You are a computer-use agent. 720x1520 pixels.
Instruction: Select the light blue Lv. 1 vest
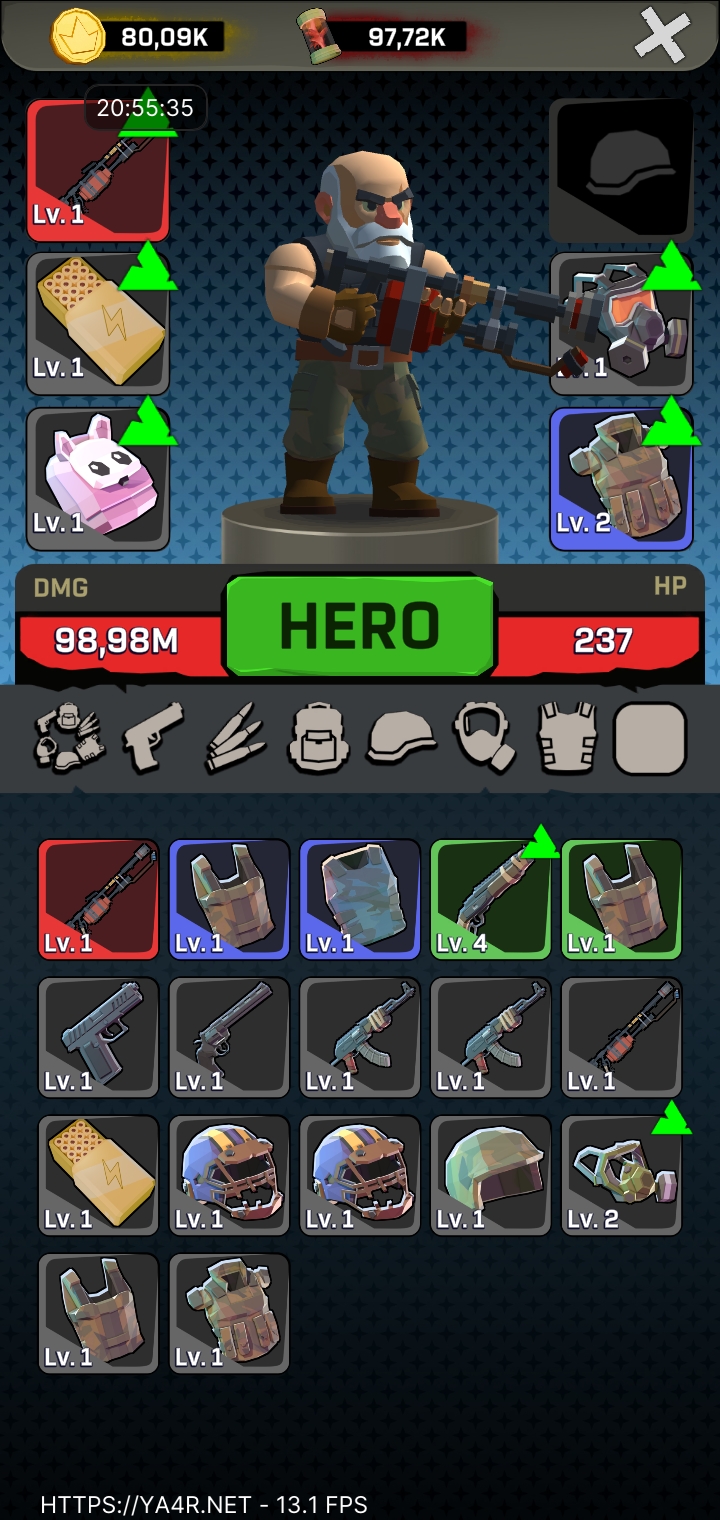coord(360,898)
